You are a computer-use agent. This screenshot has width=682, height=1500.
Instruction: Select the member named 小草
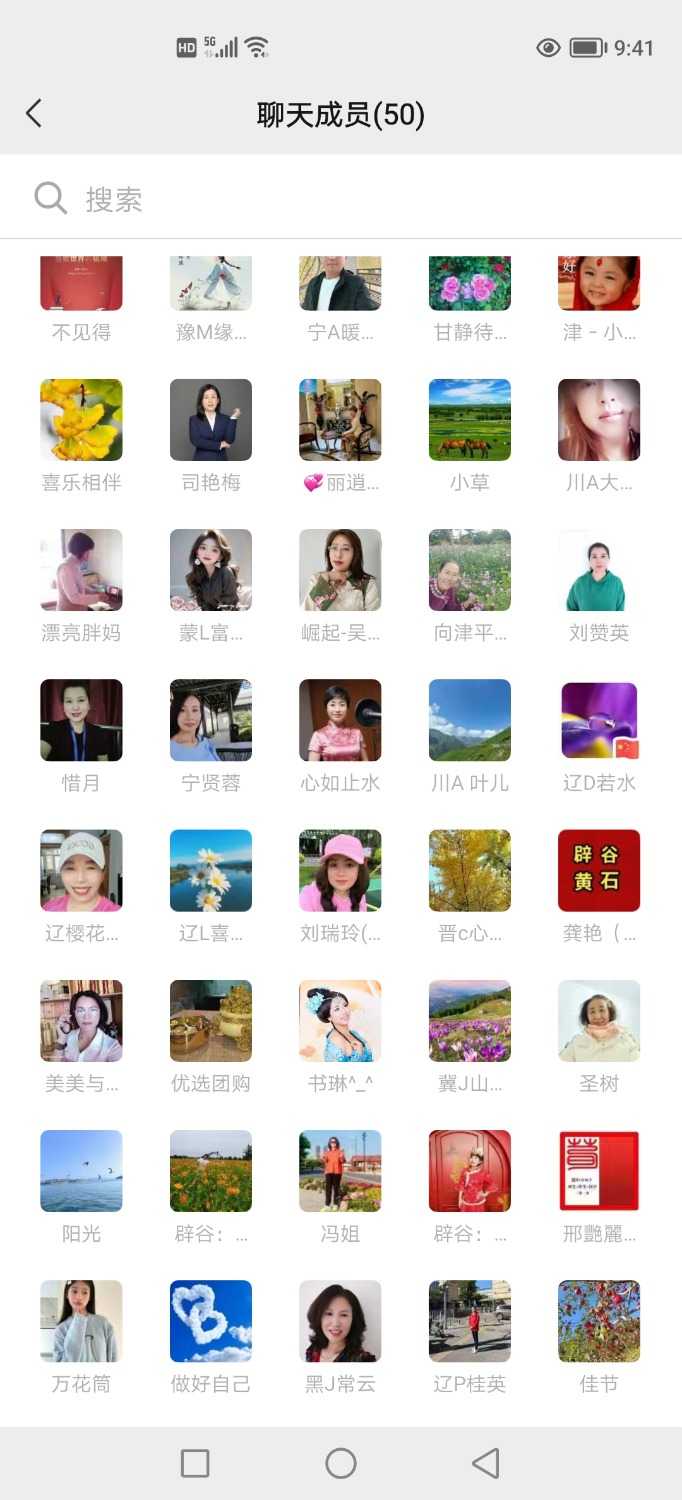point(469,420)
